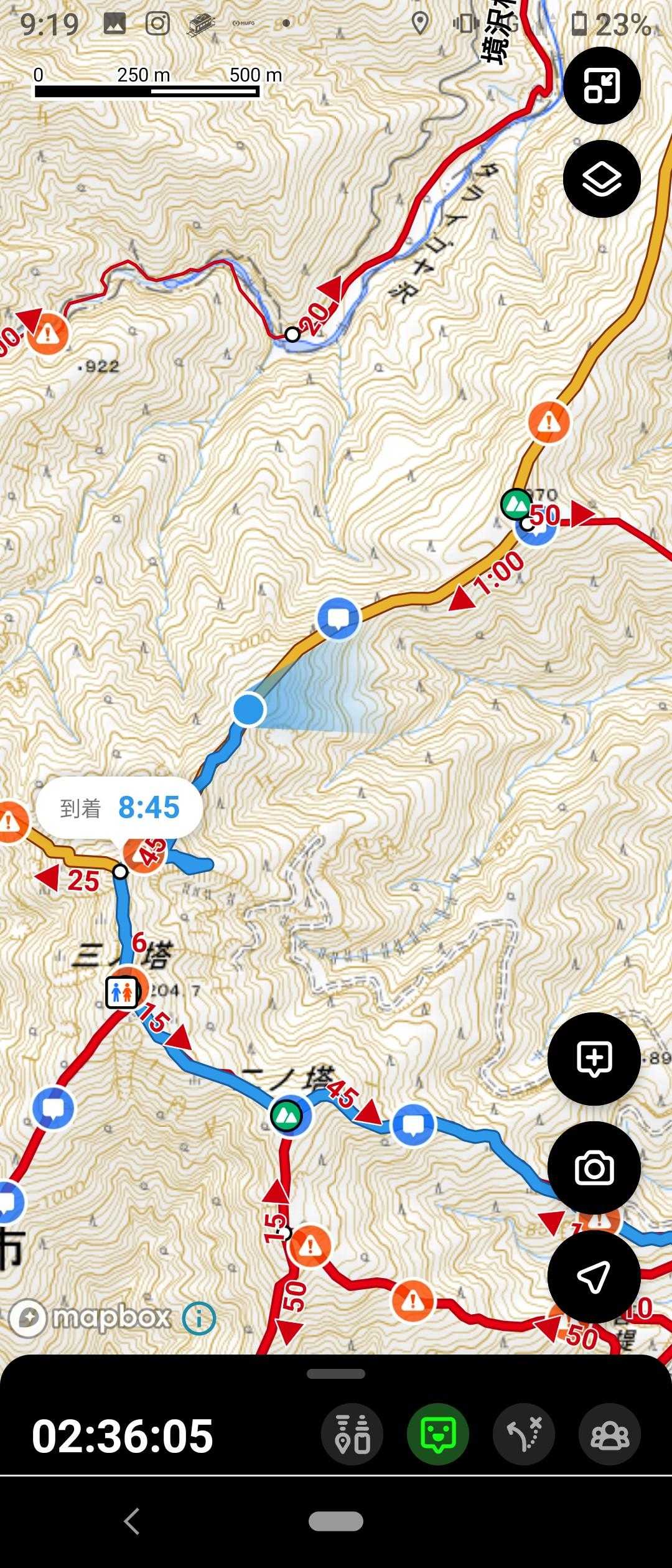
Task: Open the 二ノ塔 summit marker
Action: click(x=286, y=1114)
